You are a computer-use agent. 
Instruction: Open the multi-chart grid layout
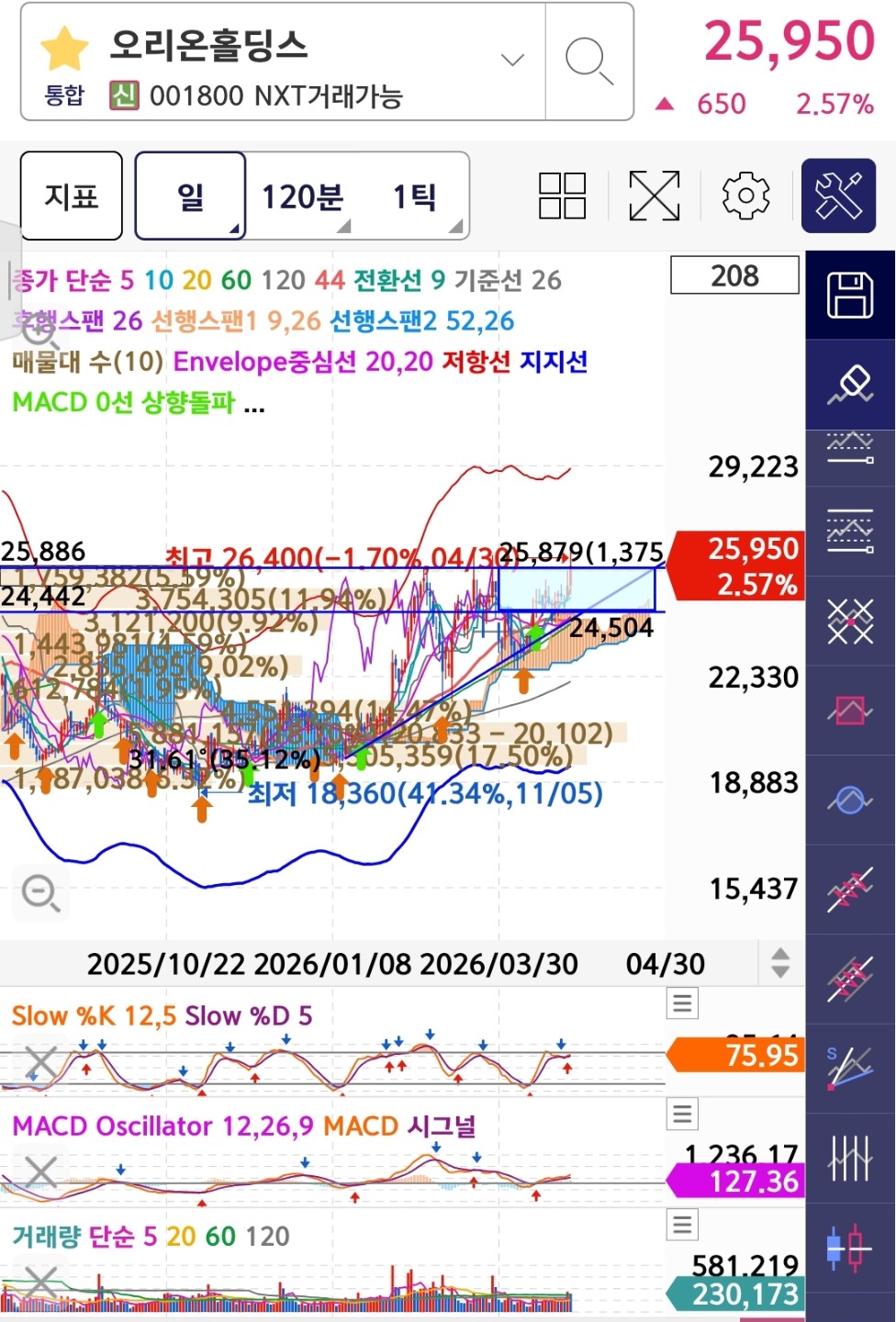point(562,196)
